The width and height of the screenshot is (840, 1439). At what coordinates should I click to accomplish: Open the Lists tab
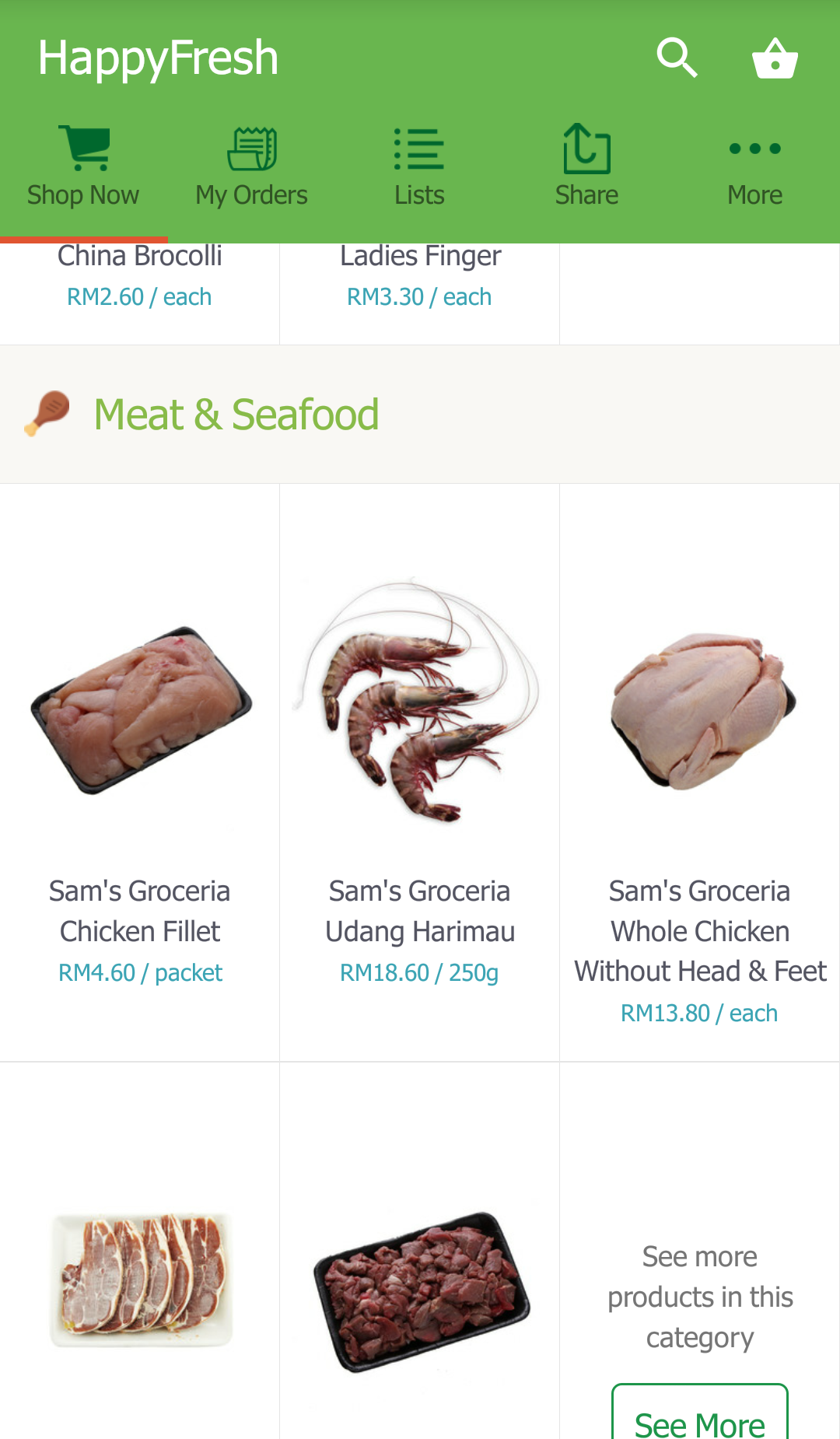[x=419, y=167]
